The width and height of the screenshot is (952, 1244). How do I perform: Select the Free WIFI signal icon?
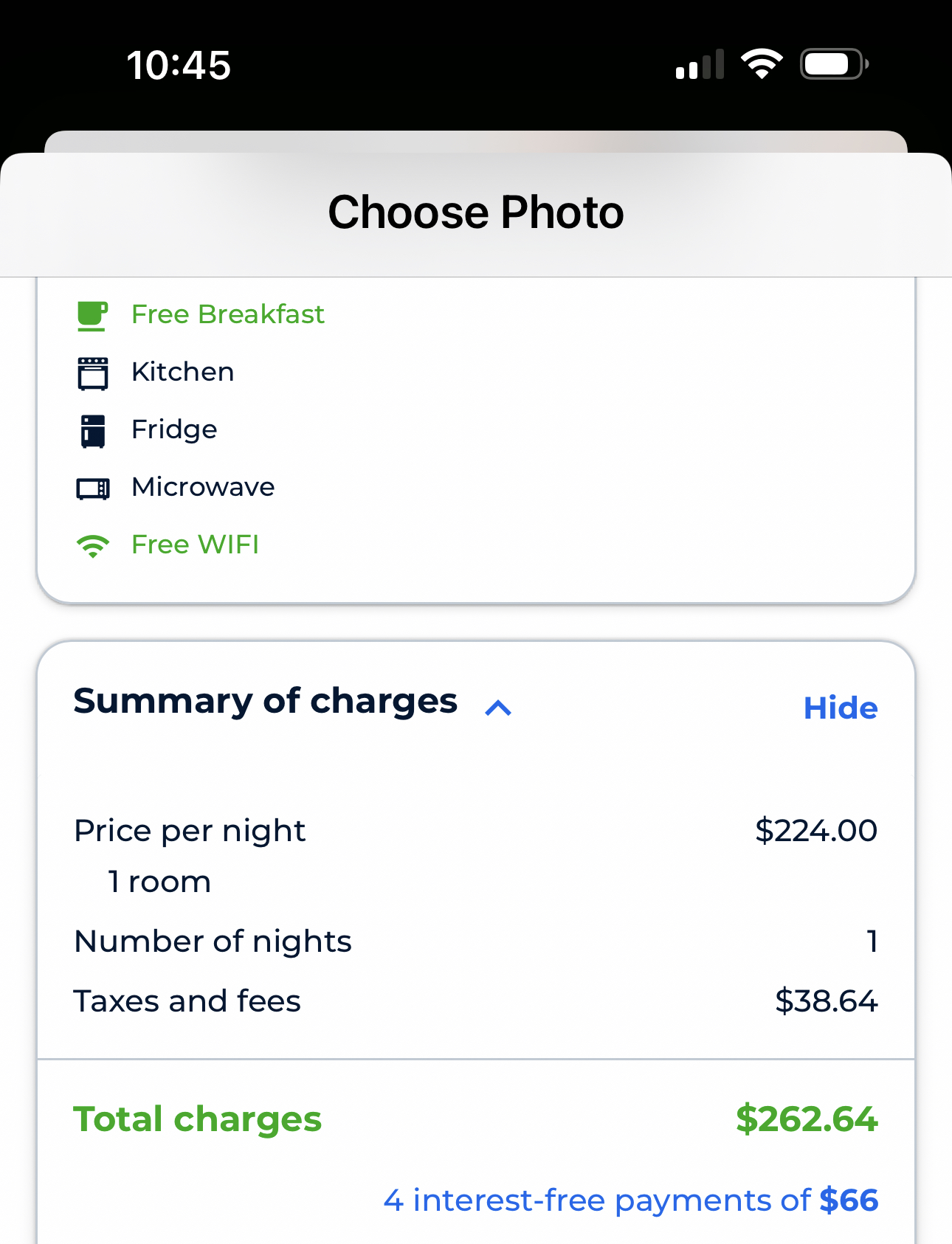pyautogui.click(x=92, y=545)
